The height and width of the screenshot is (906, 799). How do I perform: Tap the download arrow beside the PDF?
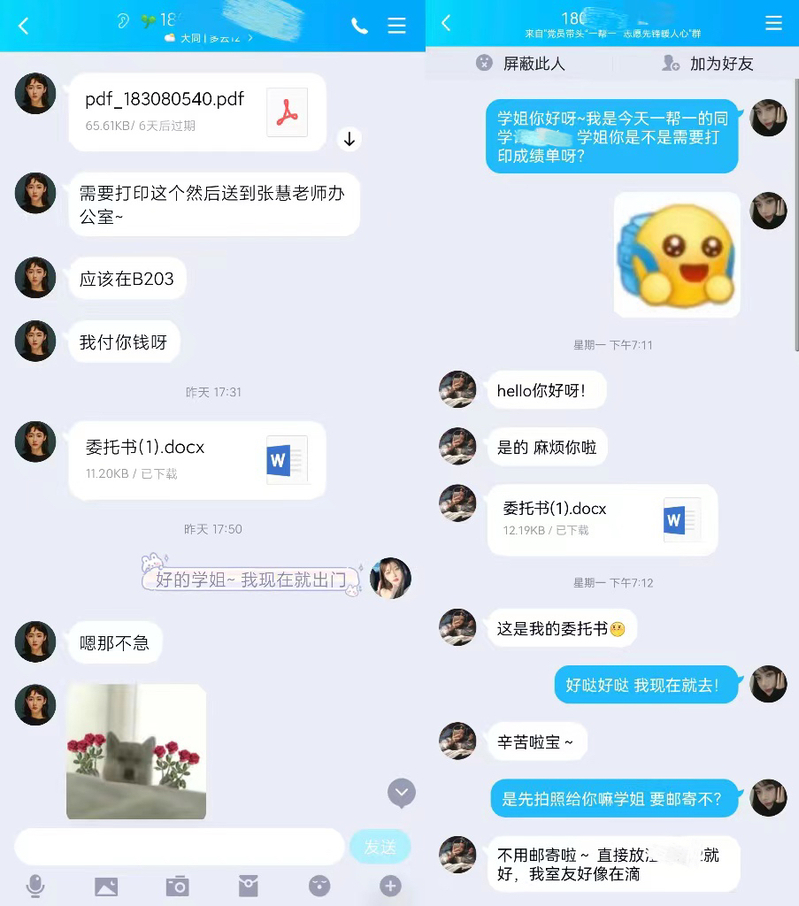(x=349, y=139)
